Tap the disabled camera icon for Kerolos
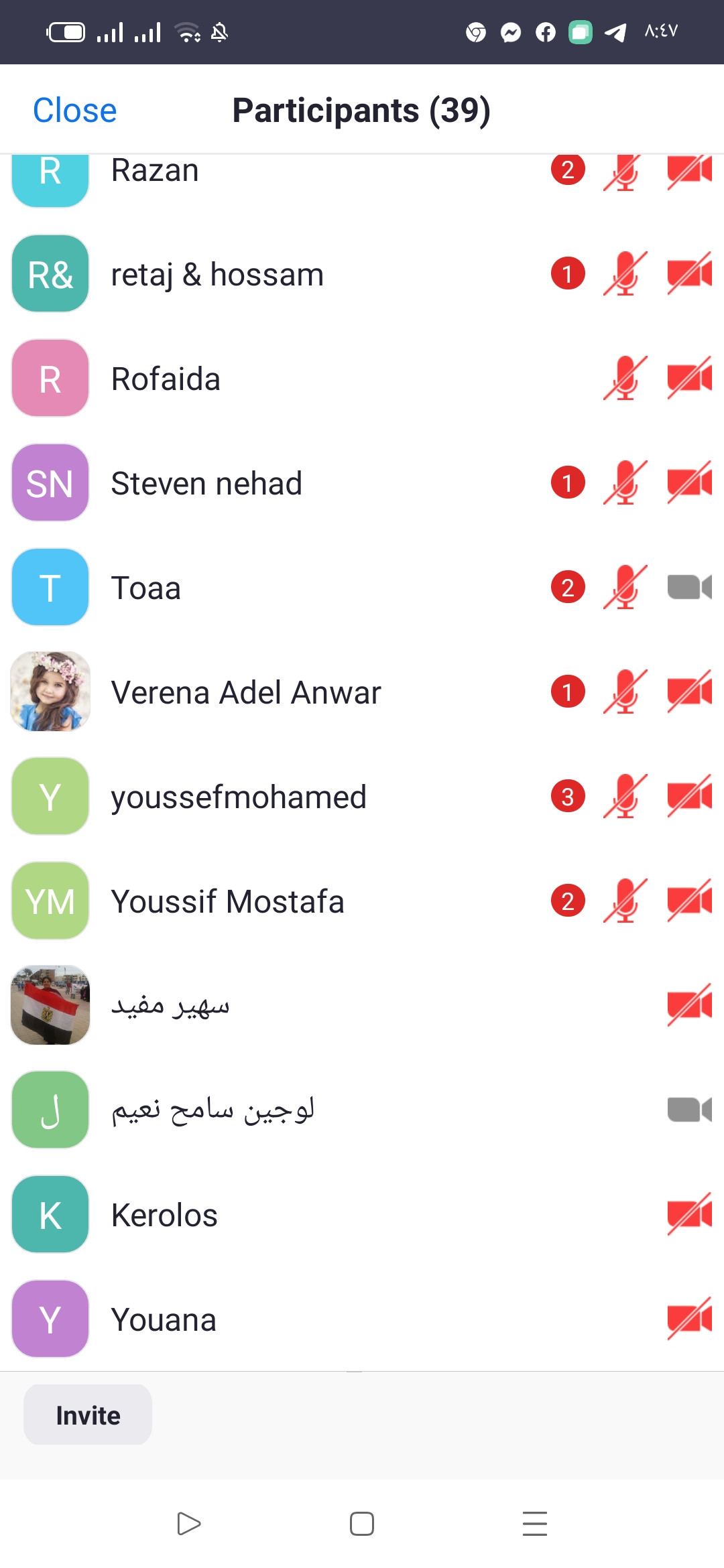 pos(689,1214)
